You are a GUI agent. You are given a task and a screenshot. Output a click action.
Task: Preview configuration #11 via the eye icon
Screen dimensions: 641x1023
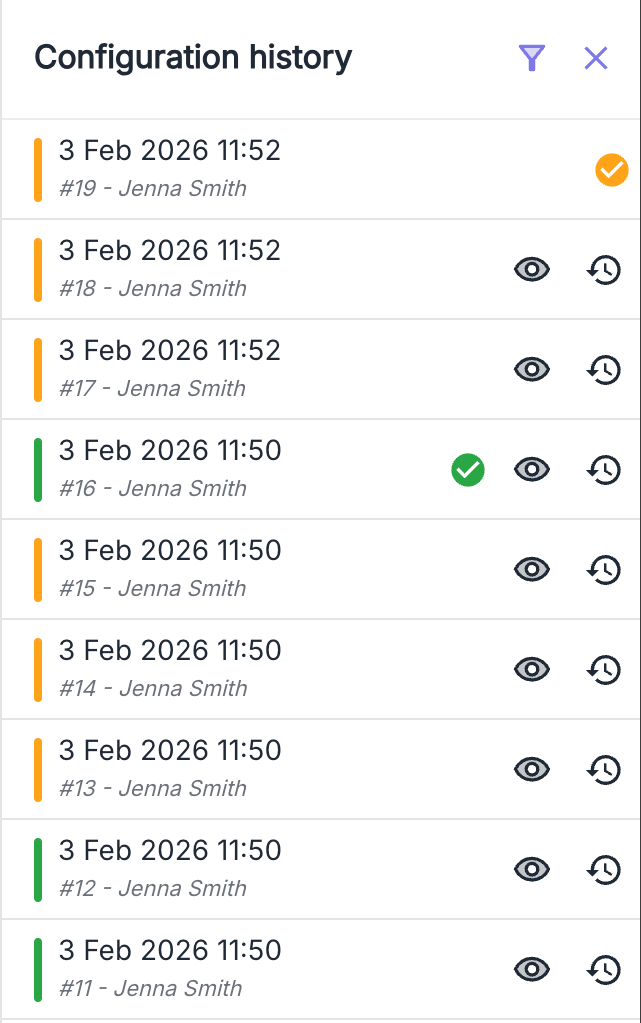[x=532, y=969]
